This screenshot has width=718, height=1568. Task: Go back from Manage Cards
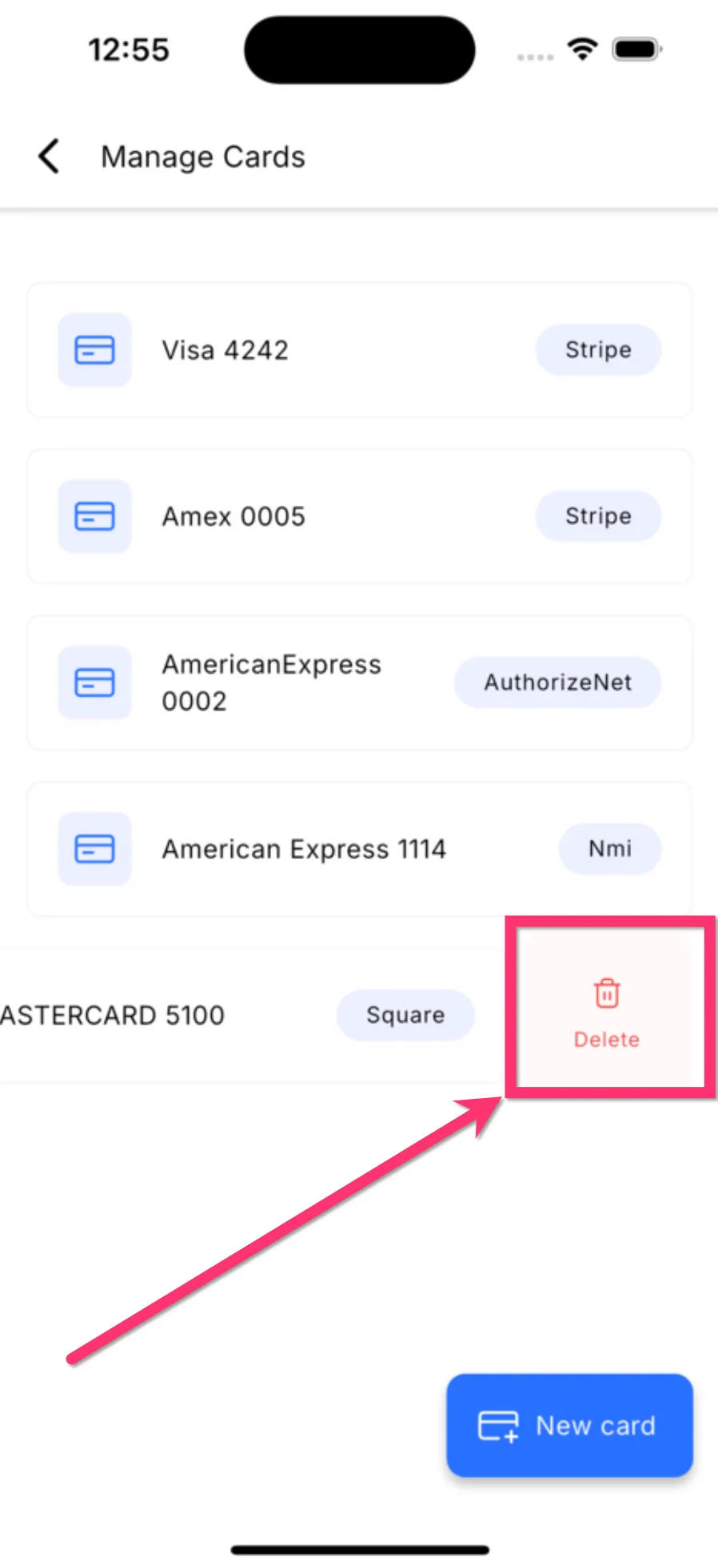49,157
